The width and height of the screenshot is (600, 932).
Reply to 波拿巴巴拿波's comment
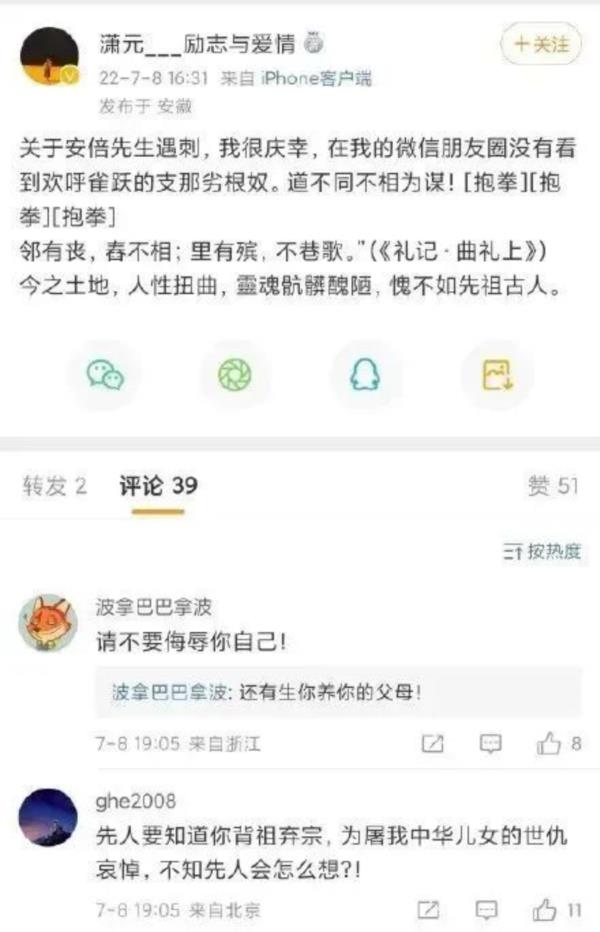[x=489, y=744]
